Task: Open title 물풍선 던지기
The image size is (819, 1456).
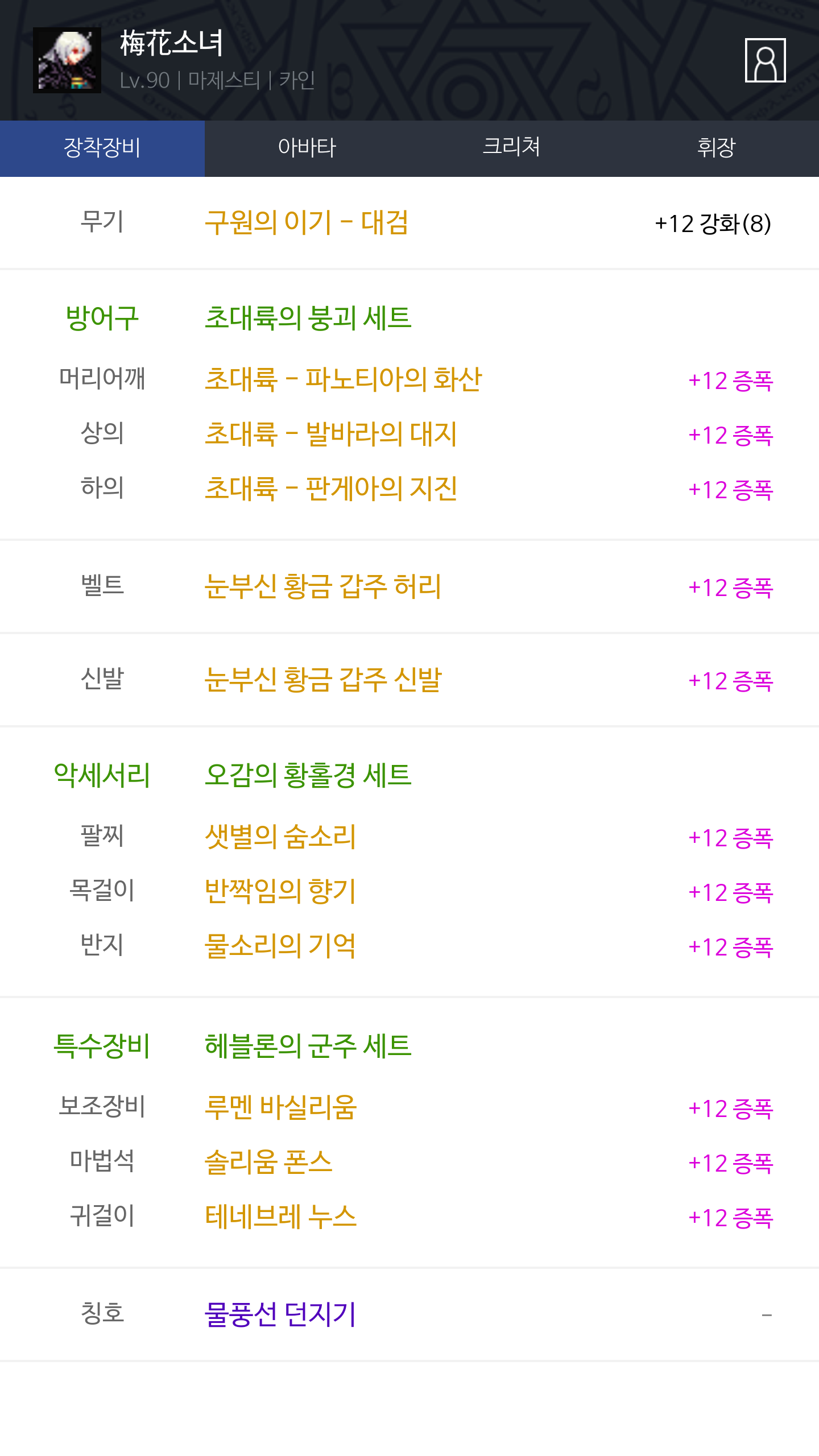Action: point(280,1314)
